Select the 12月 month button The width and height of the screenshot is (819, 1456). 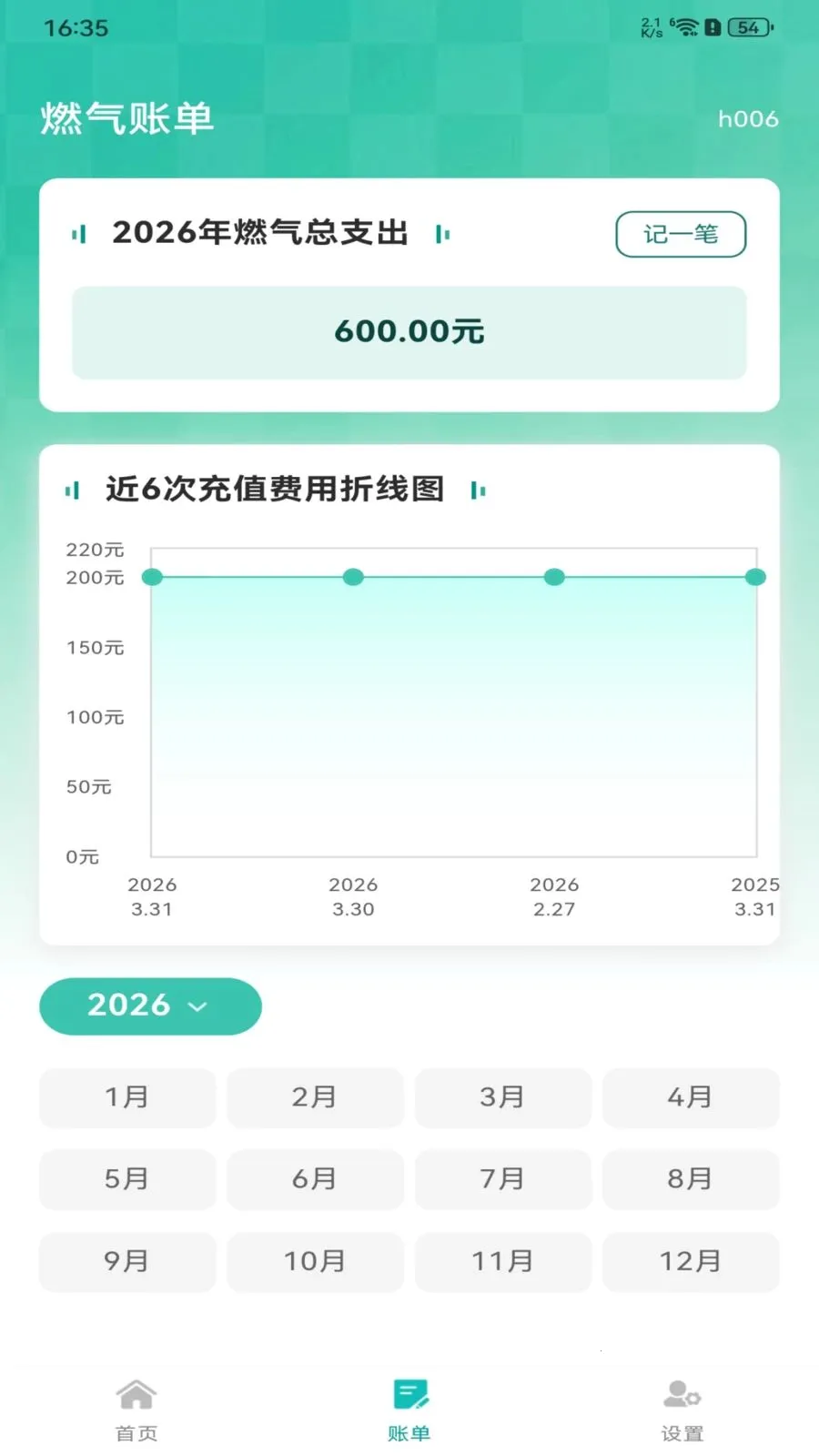691,1261
